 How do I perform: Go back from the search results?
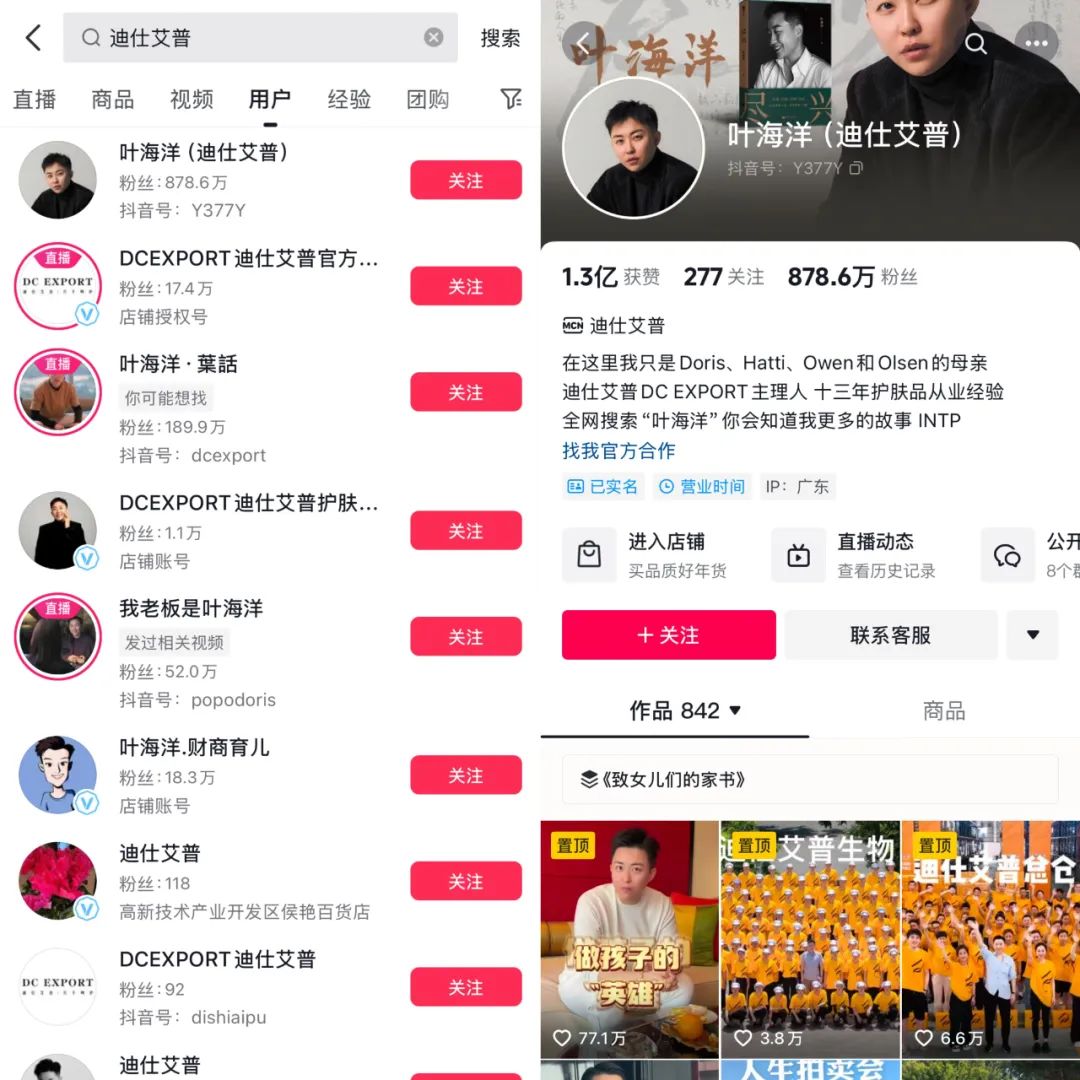click(33, 38)
